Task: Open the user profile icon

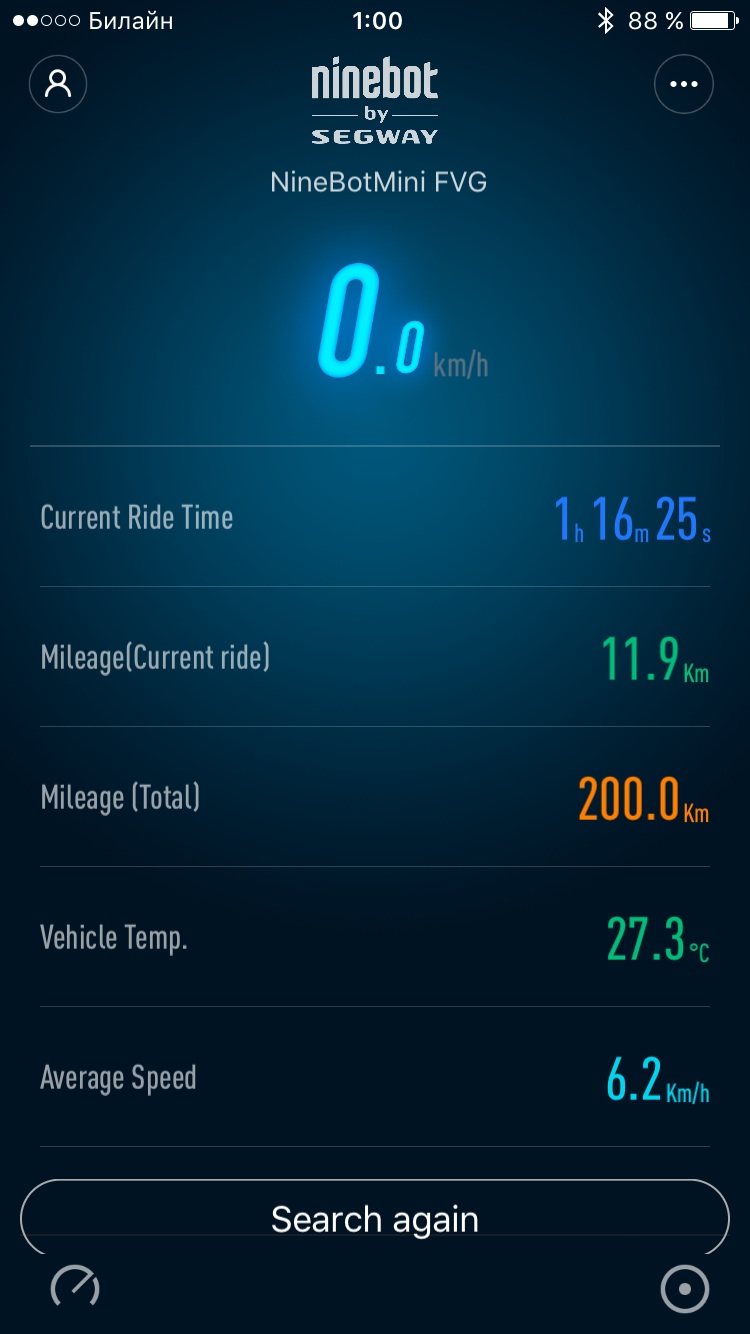Action: [x=59, y=84]
